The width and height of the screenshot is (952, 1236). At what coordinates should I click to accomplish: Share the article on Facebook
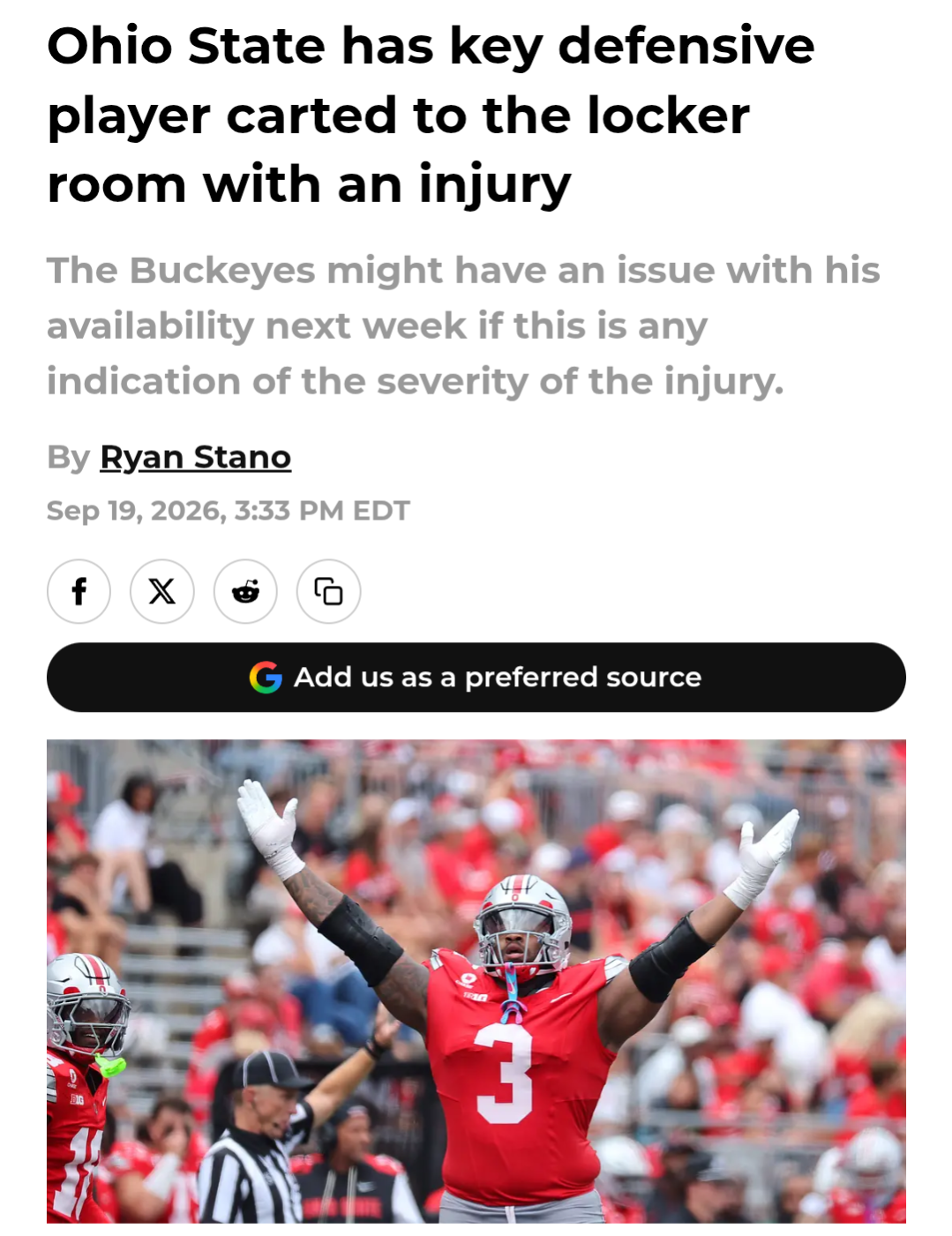(x=79, y=591)
